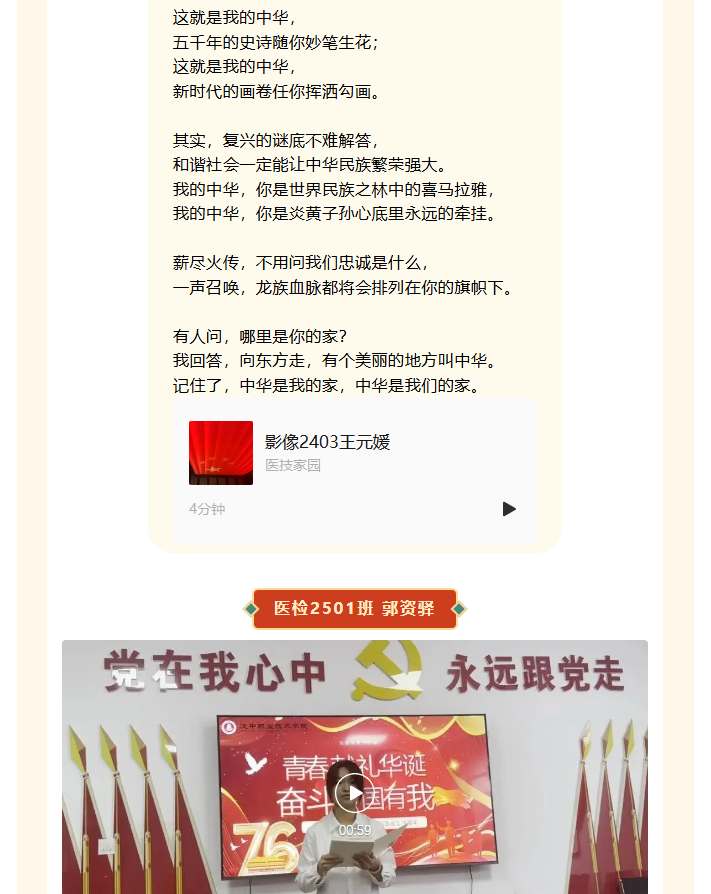Image resolution: width=711 pixels, height=894 pixels.
Task: Play the audio 影像2403王元媛
Action: [x=509, y=509]
